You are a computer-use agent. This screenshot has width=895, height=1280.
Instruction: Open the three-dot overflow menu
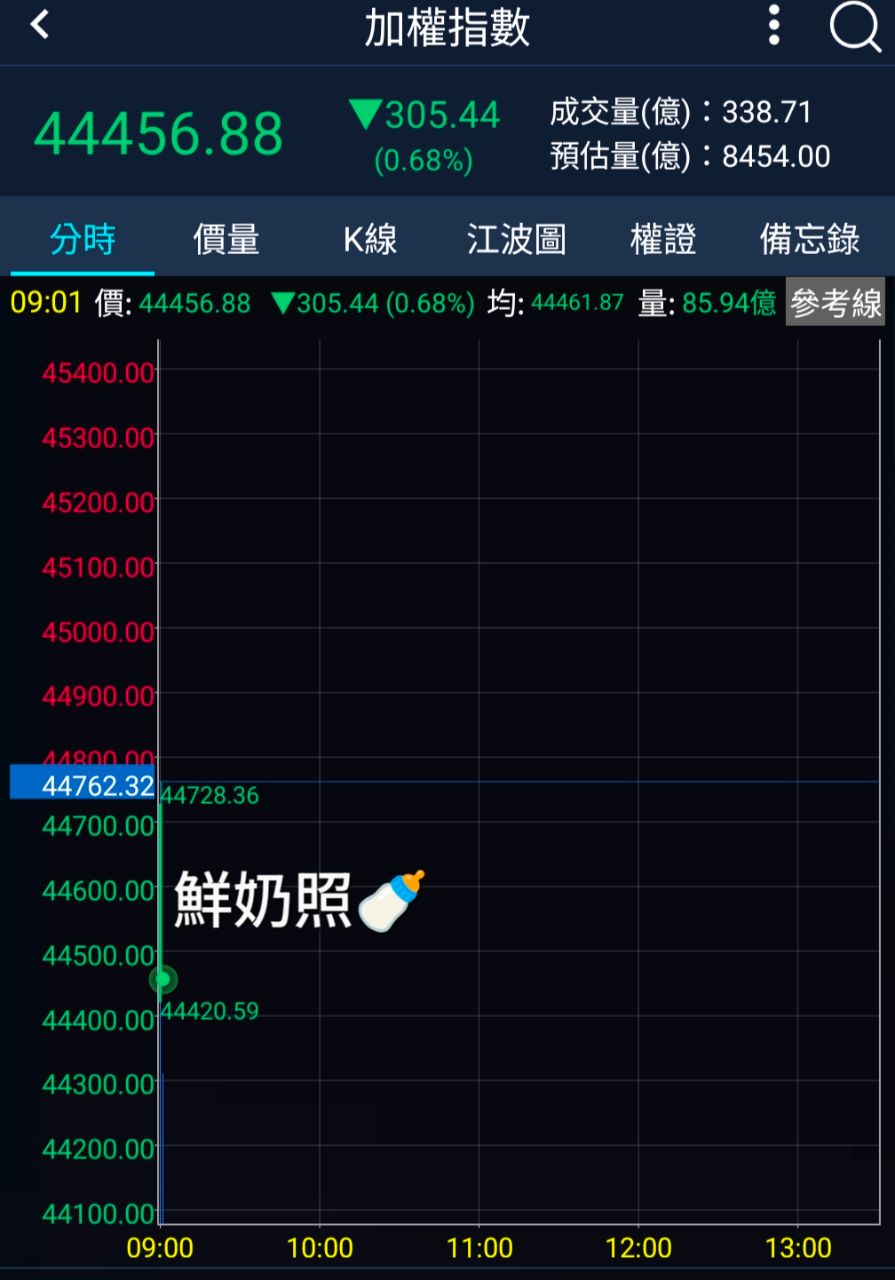(x=773, y=26)
